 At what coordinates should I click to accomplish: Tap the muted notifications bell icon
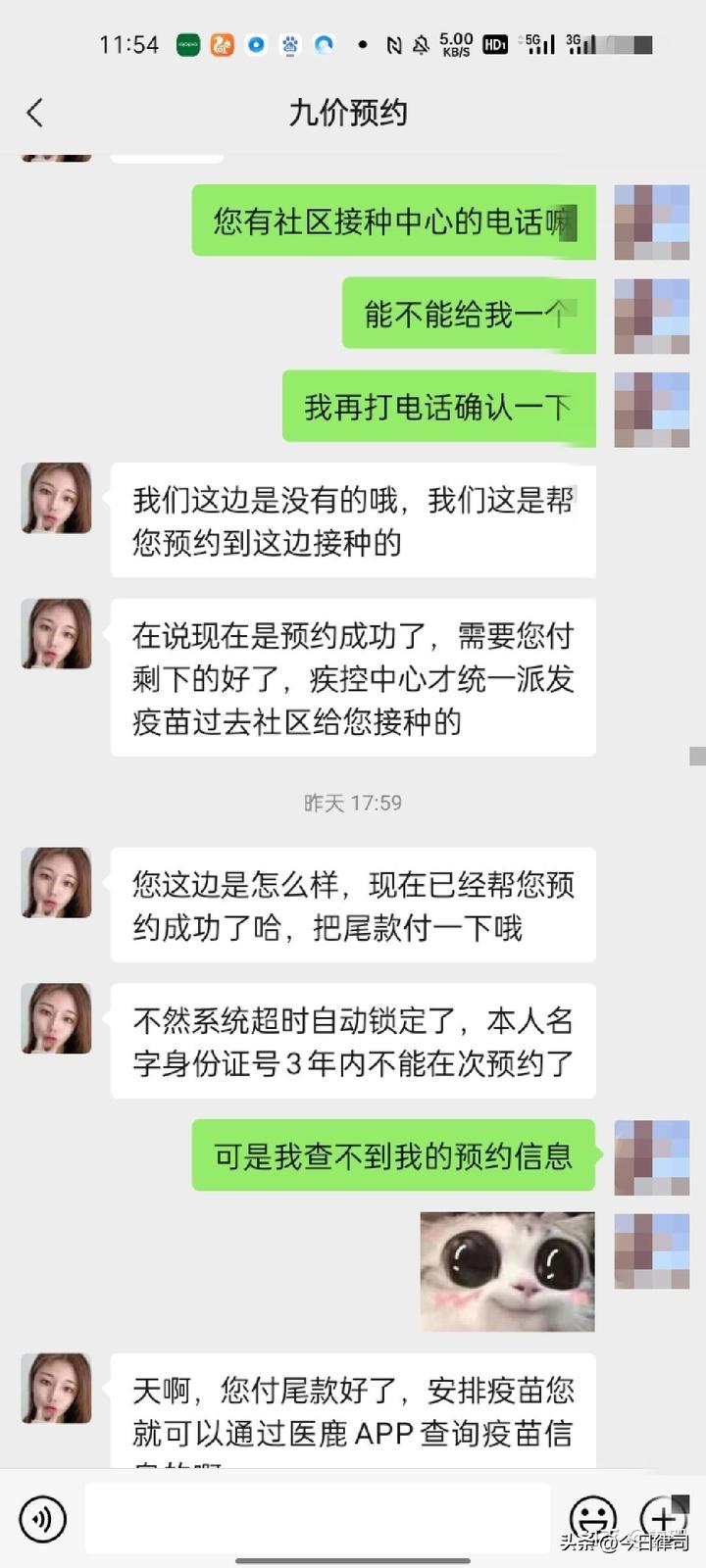coord(422,44)
